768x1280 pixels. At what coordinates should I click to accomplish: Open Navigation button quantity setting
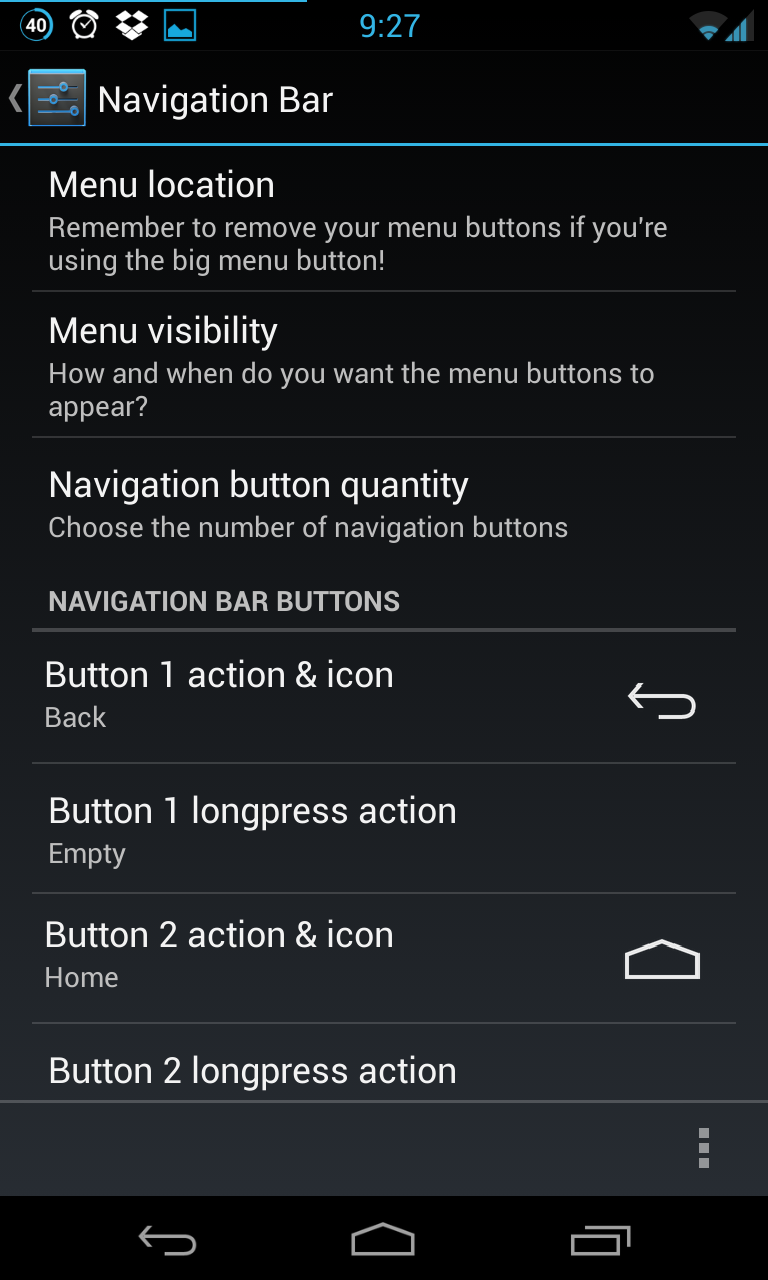pos(384,505)
